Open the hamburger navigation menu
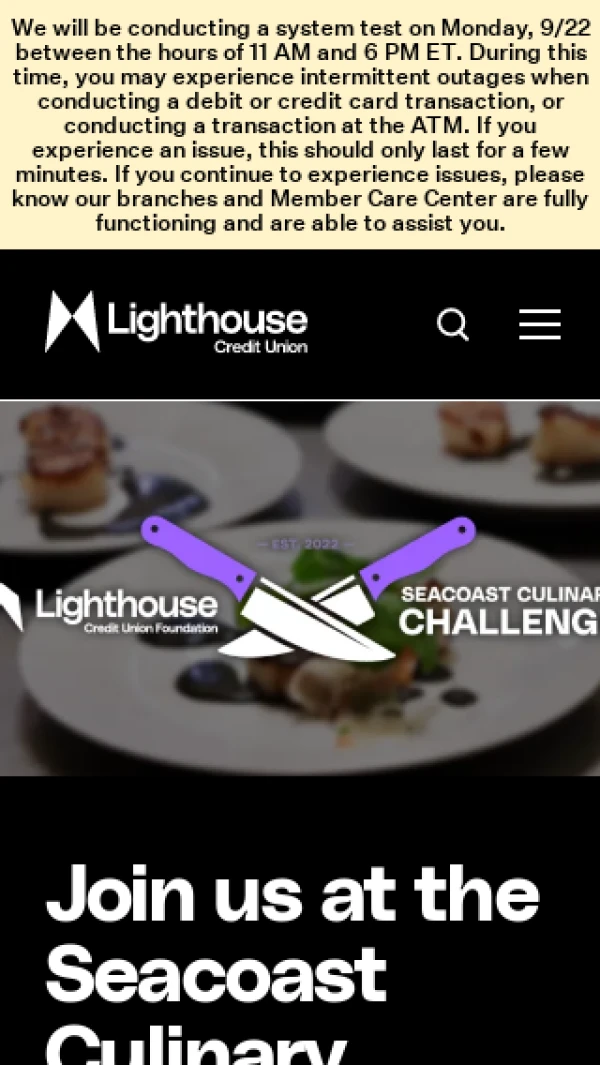Viewport: 600px width, 1065px height. coord(540,324)
